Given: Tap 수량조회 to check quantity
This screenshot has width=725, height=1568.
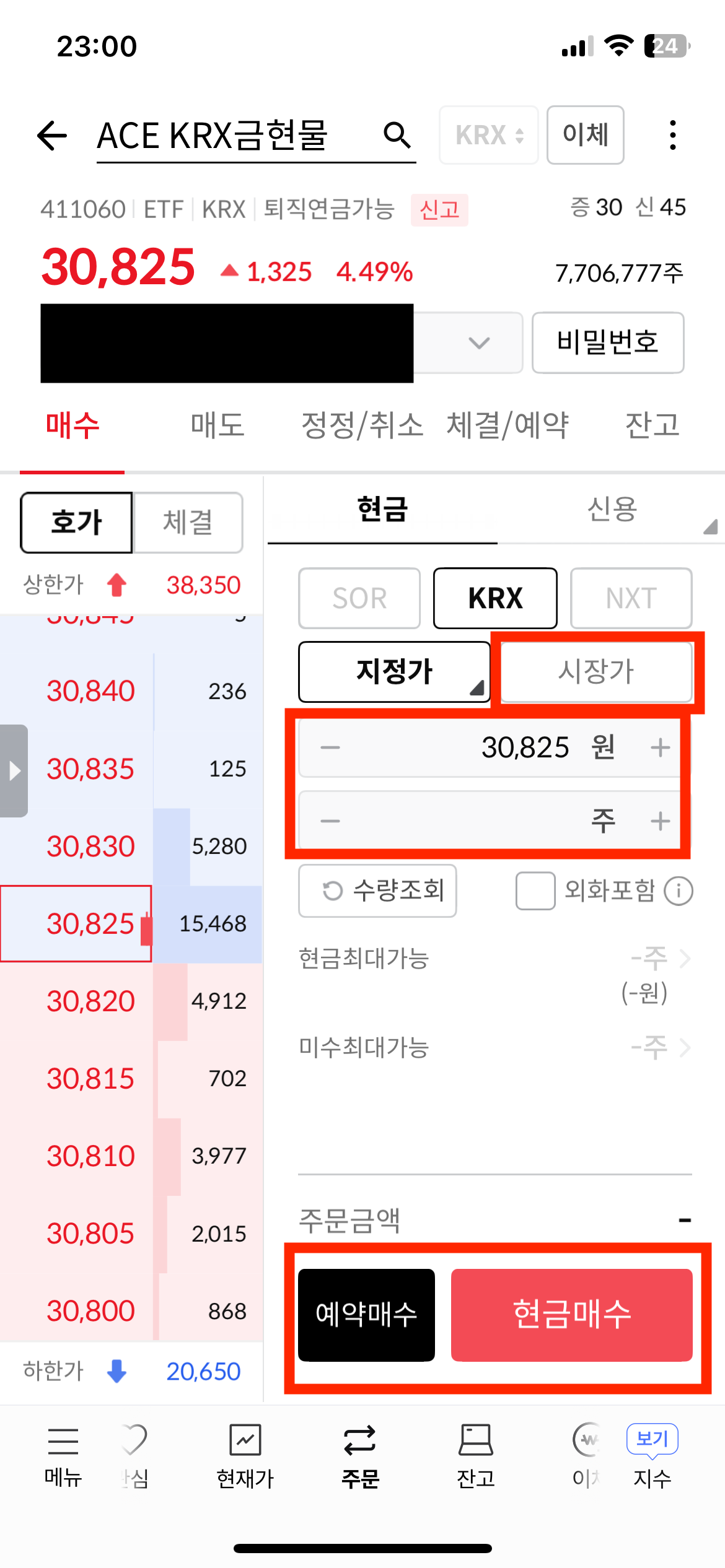Looking at the screenshot, I should (x=377, y=891).
